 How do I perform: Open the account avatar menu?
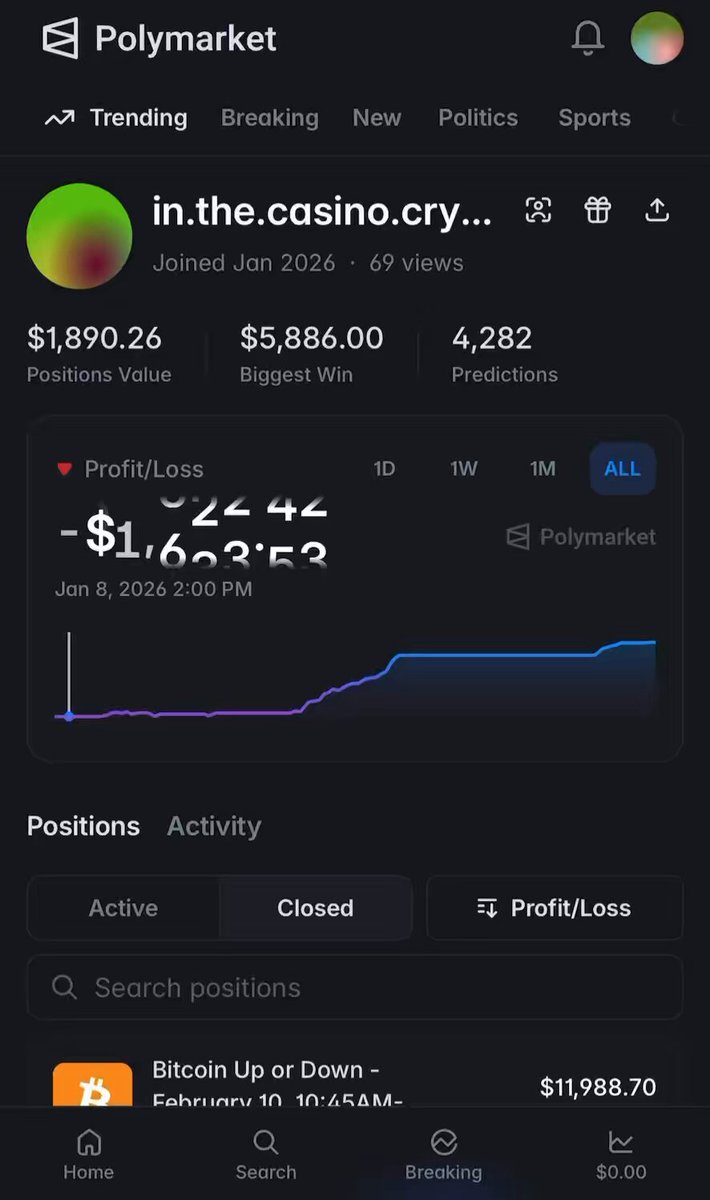[657, 39]
